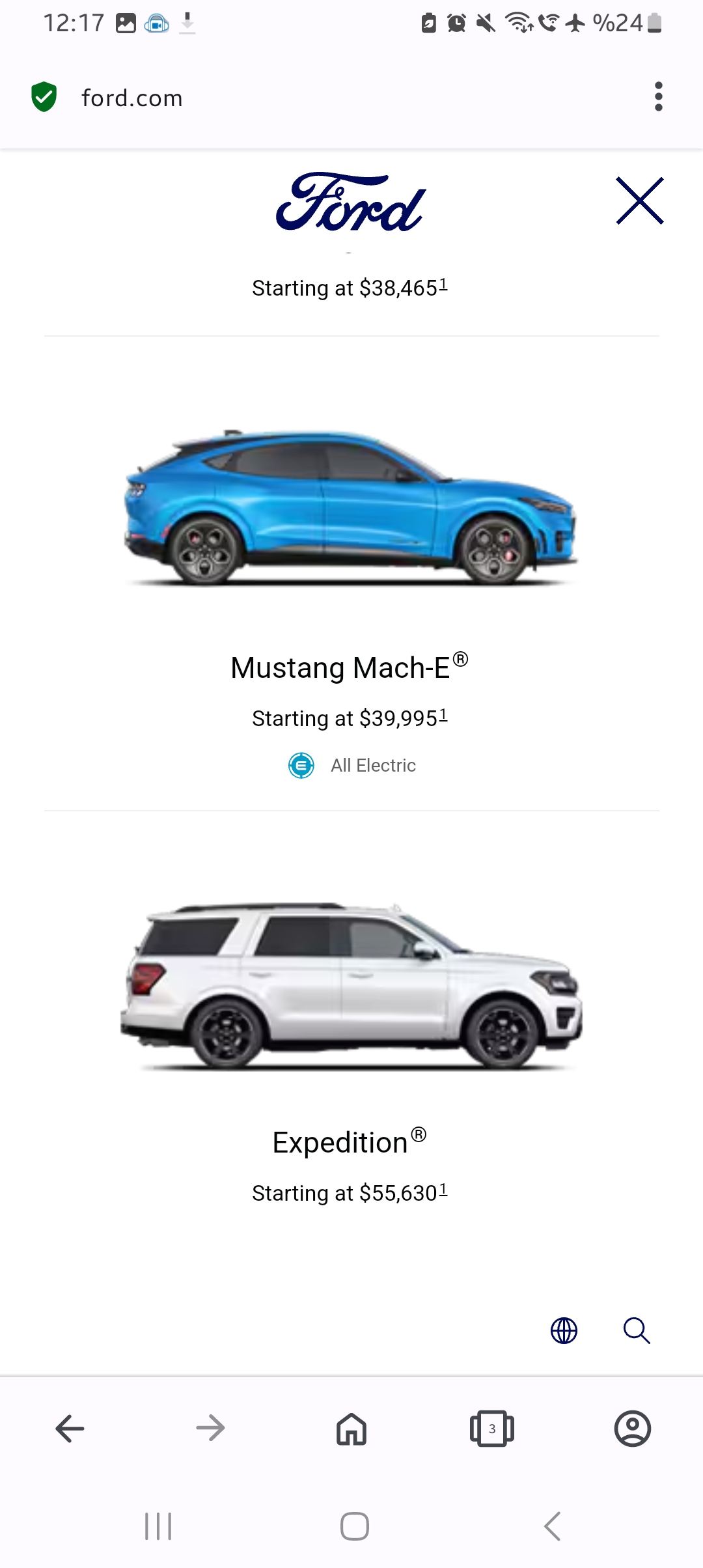The image size is (703, 1568).
Task: Go back to the previous page
Action: point(70,1429)
